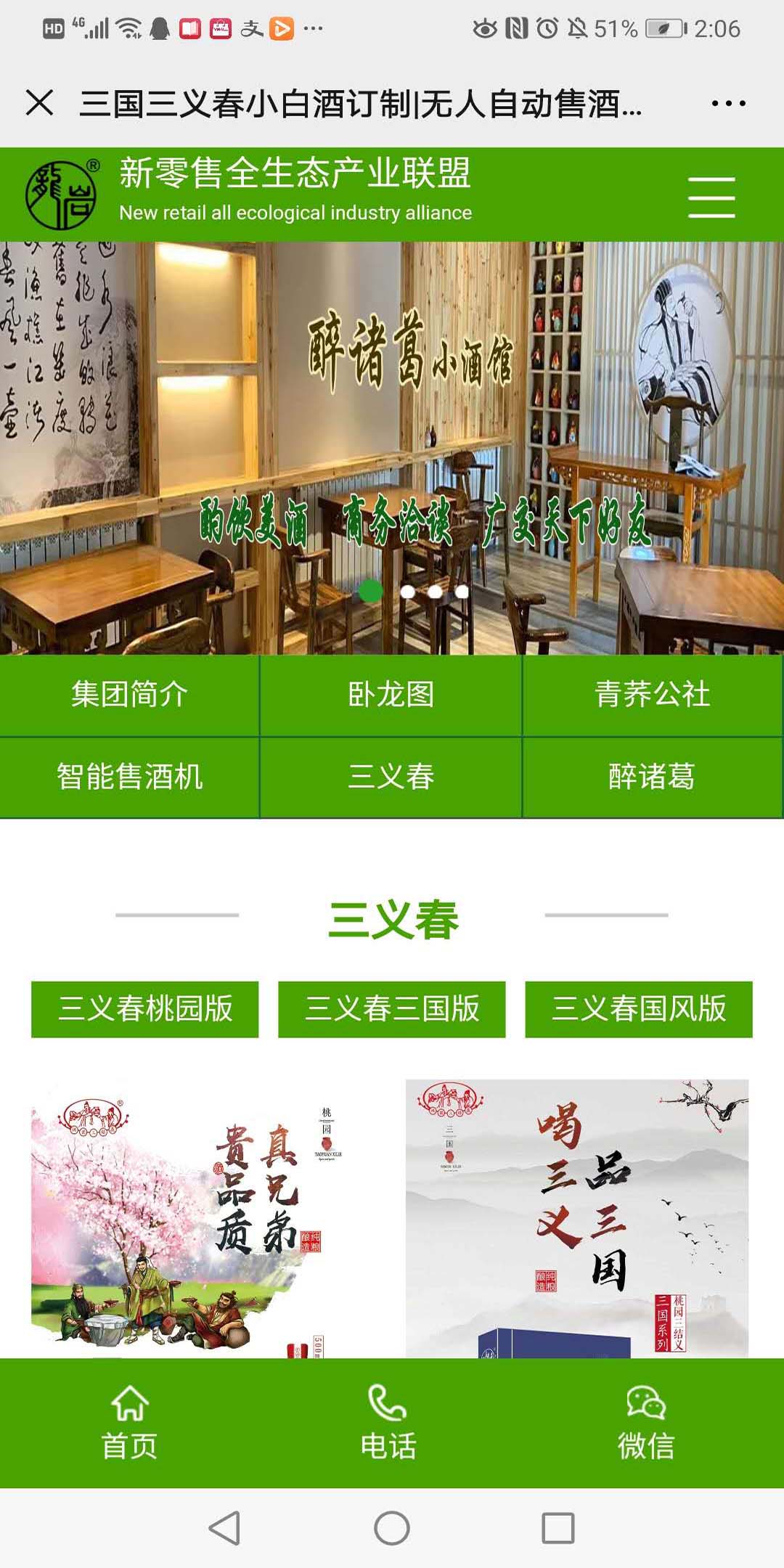Go to 卧龙图 page
784x1568 pixels.
coord(391,695)
